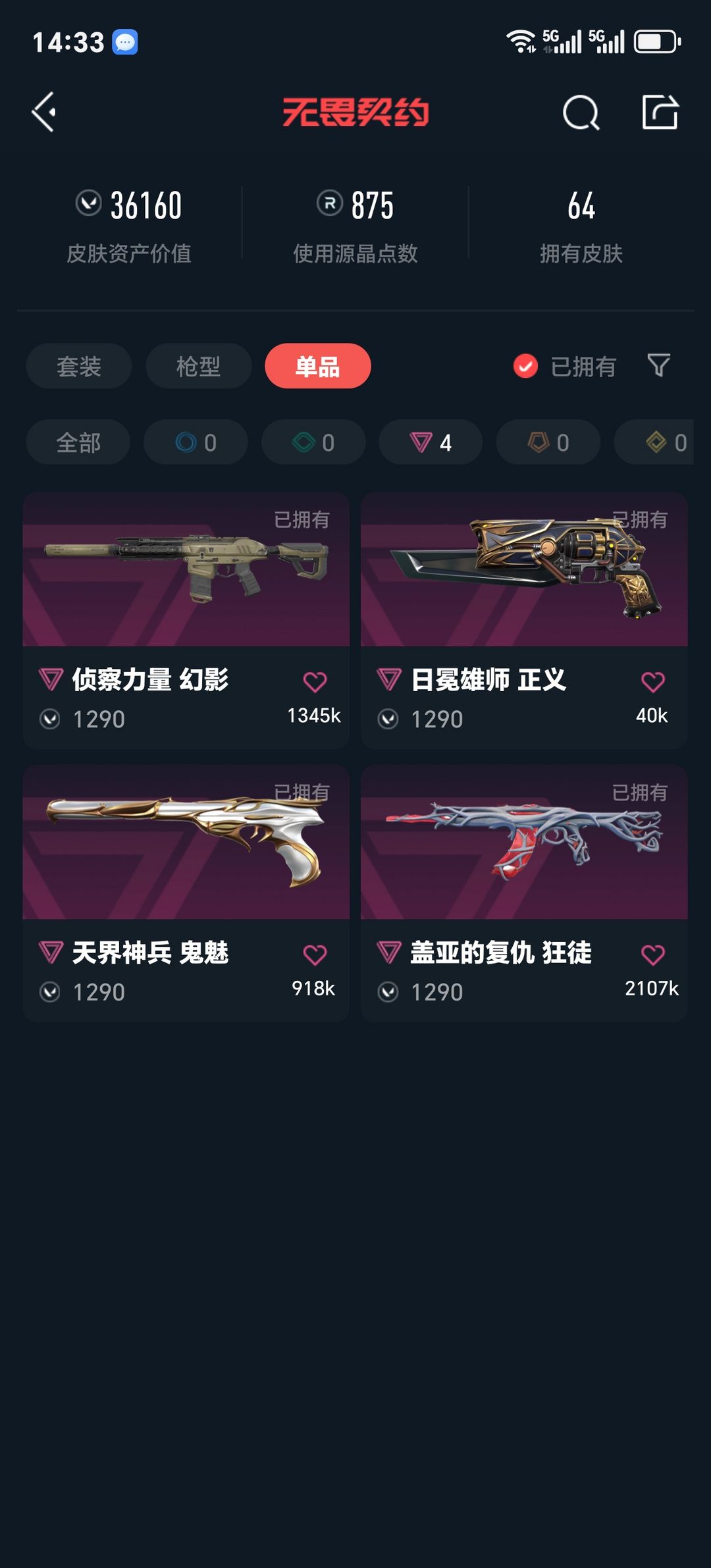Select the 全部 rarity chip
Image resolution: width=711 pixels, height=1568 pixels.
pos(78,442)
